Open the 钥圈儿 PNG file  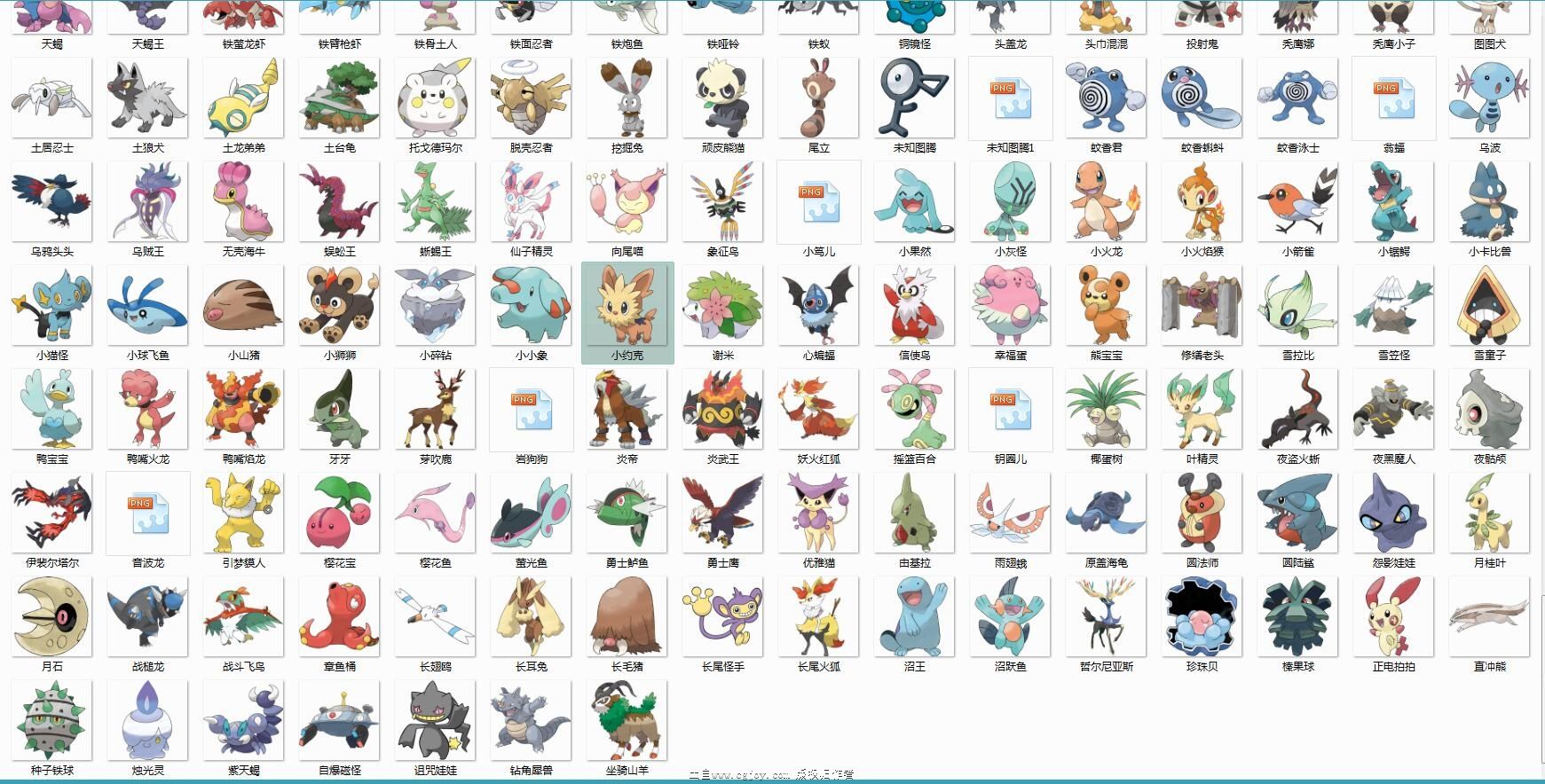[1011, 410]
